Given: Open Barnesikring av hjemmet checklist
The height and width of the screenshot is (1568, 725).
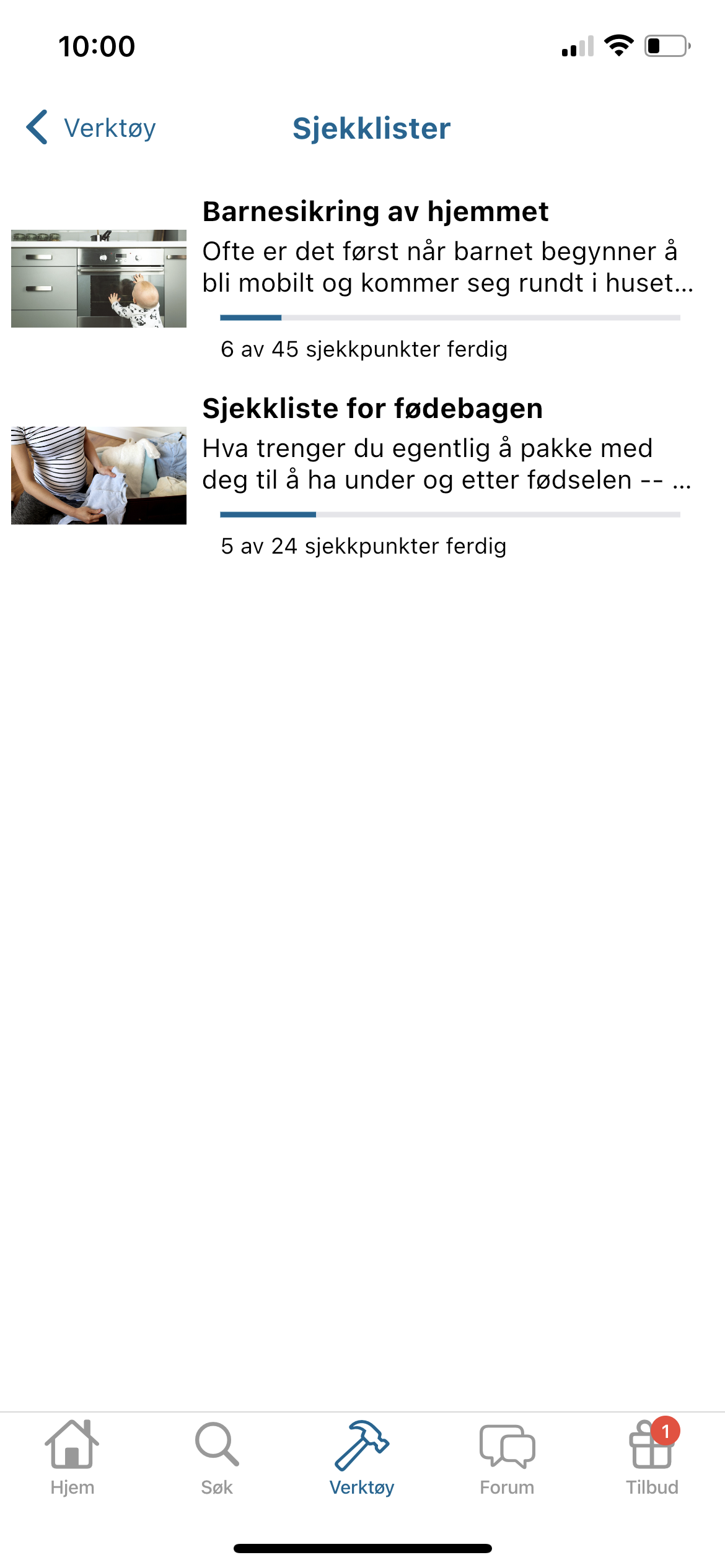Looking at the screenshot, I should (x=375, y=212).
